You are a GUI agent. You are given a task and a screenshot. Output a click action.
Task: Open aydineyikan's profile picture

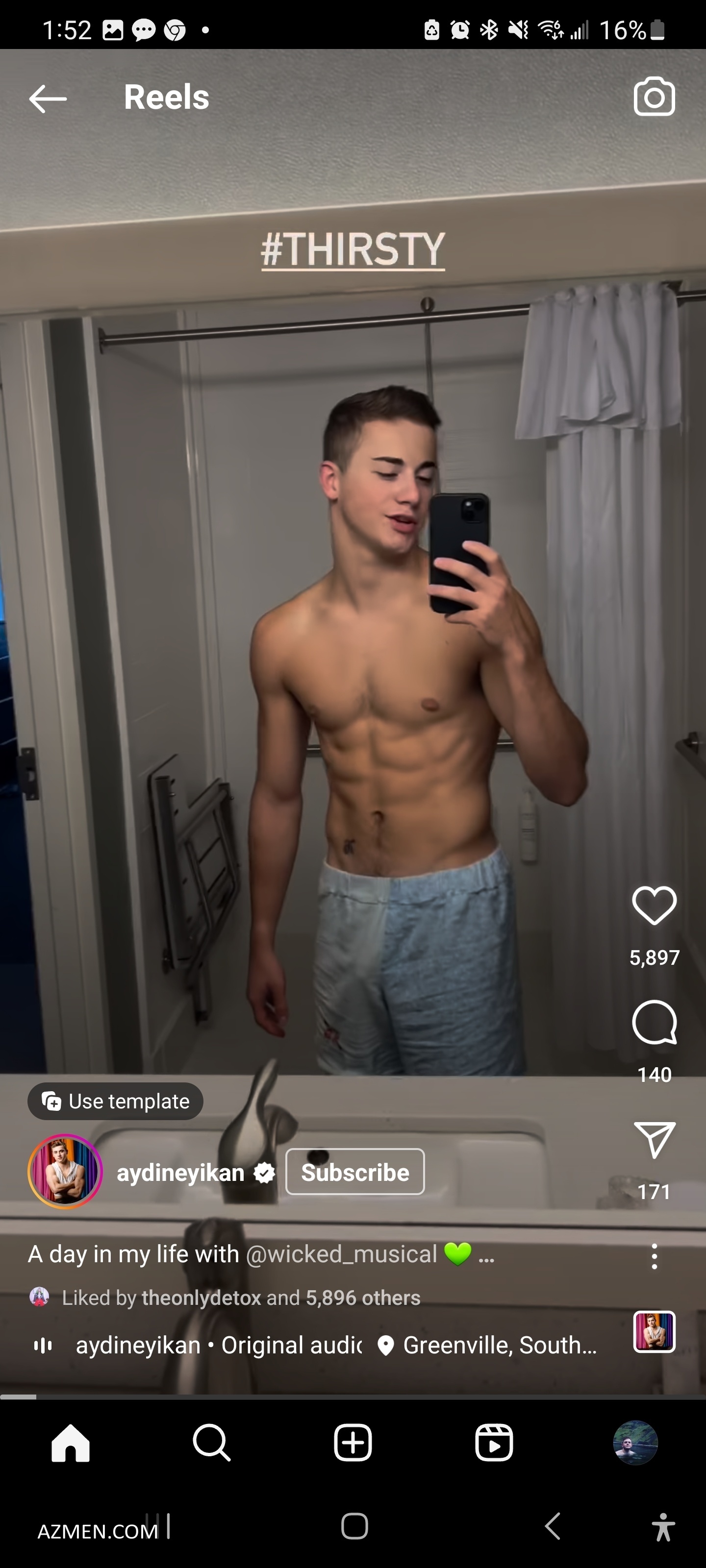[x=65, y=1172]
